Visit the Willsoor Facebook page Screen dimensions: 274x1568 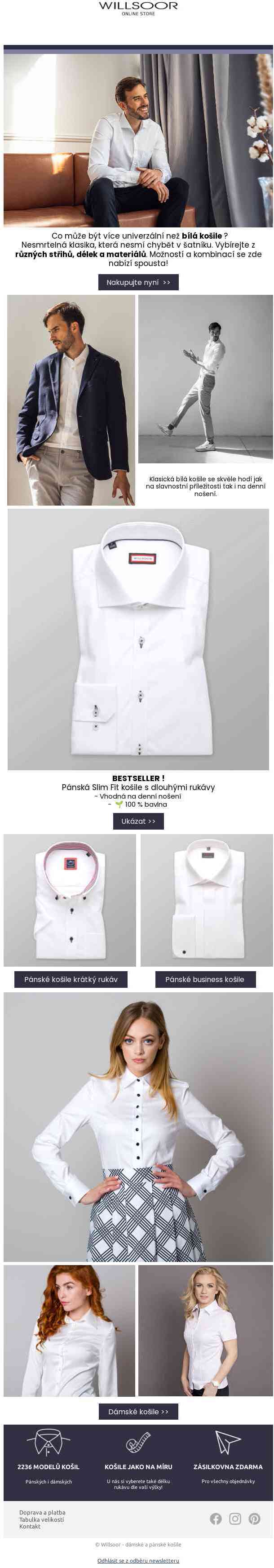click(x=216, y=1519)
